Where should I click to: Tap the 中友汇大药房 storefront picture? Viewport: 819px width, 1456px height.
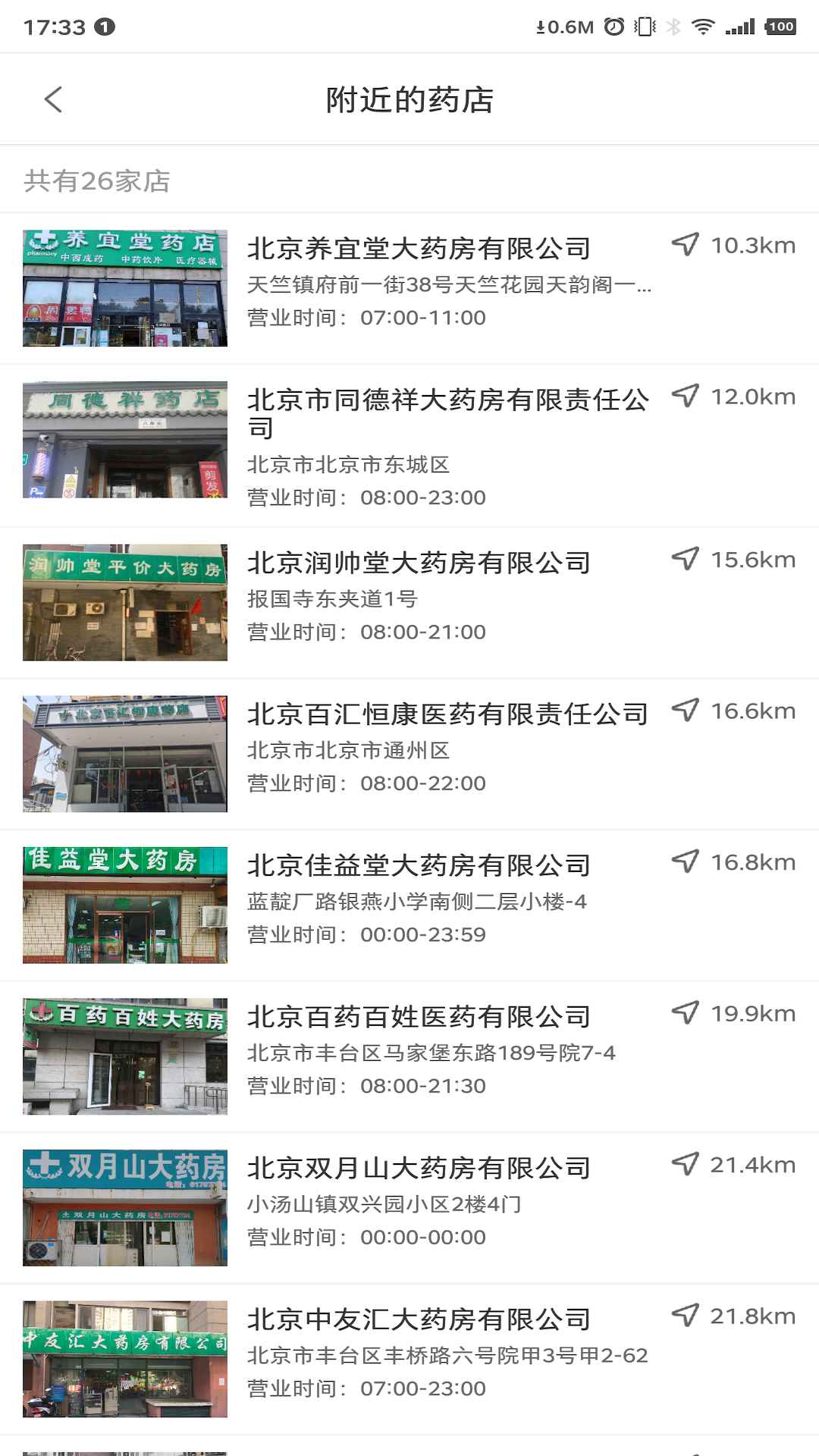[x=124, y=1360]
